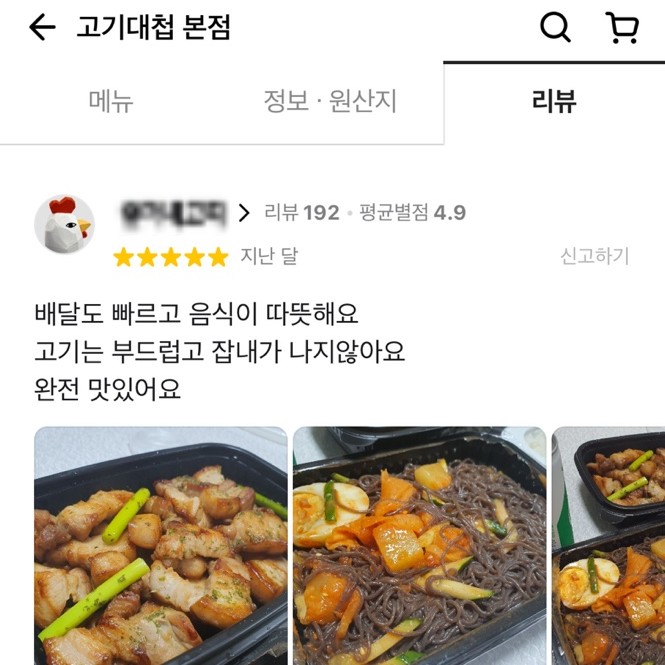
Task: Switch to the 정보 · 원산지 tab
Action: [330, 101]
